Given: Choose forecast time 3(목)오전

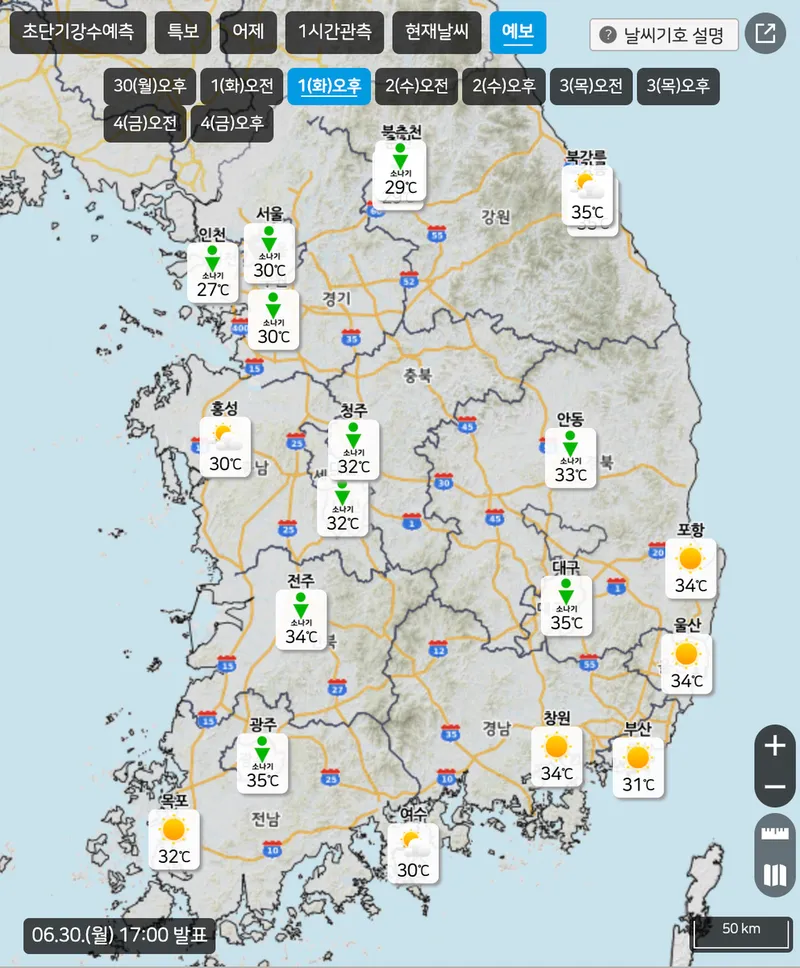Looking at the screenshot, I should (591, 86).
